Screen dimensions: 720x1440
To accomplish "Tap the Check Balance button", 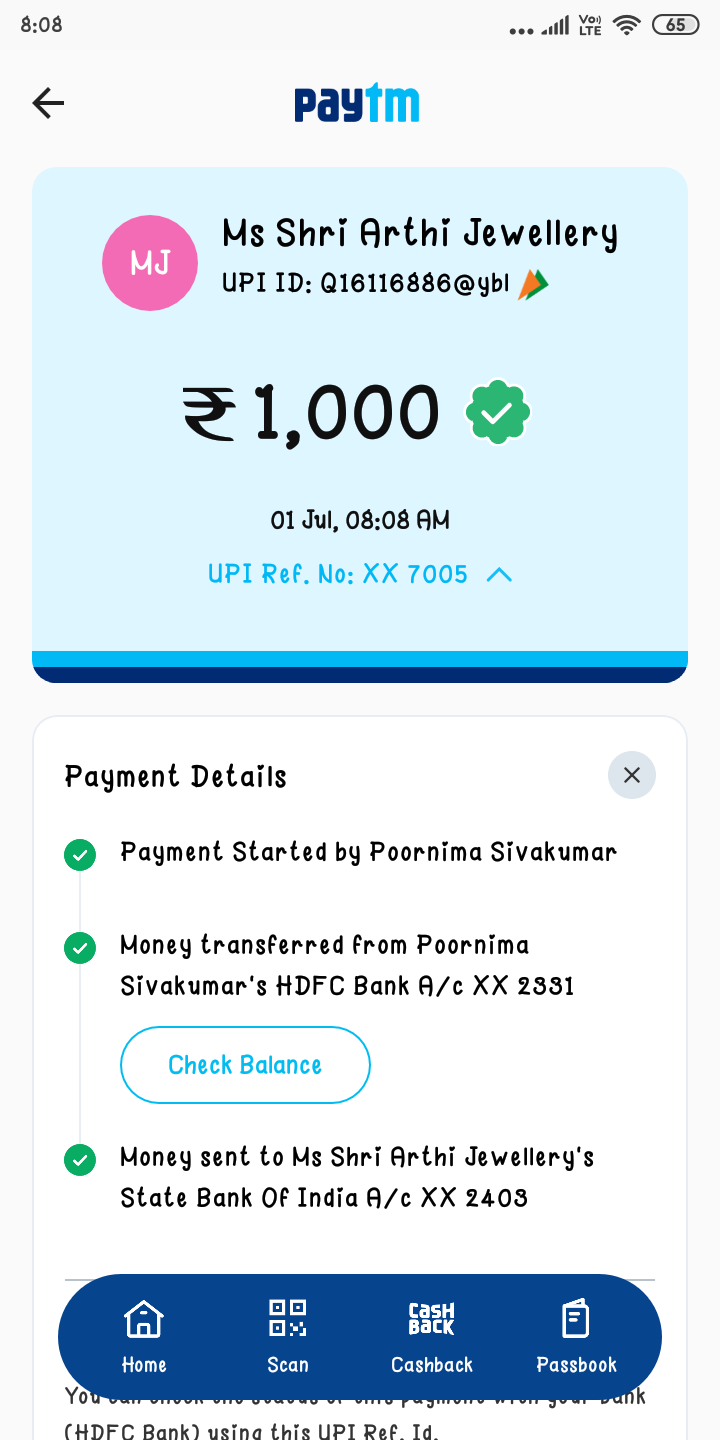I will (x=245, y=1065).
